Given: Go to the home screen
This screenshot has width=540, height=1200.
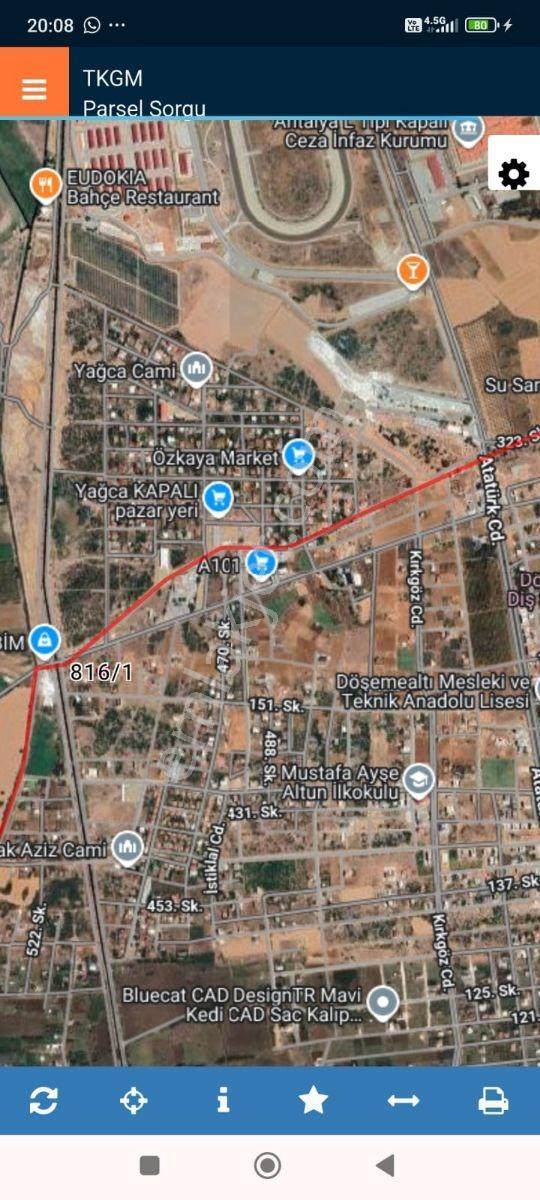Looking at the screenshot, I should 267,1165.
